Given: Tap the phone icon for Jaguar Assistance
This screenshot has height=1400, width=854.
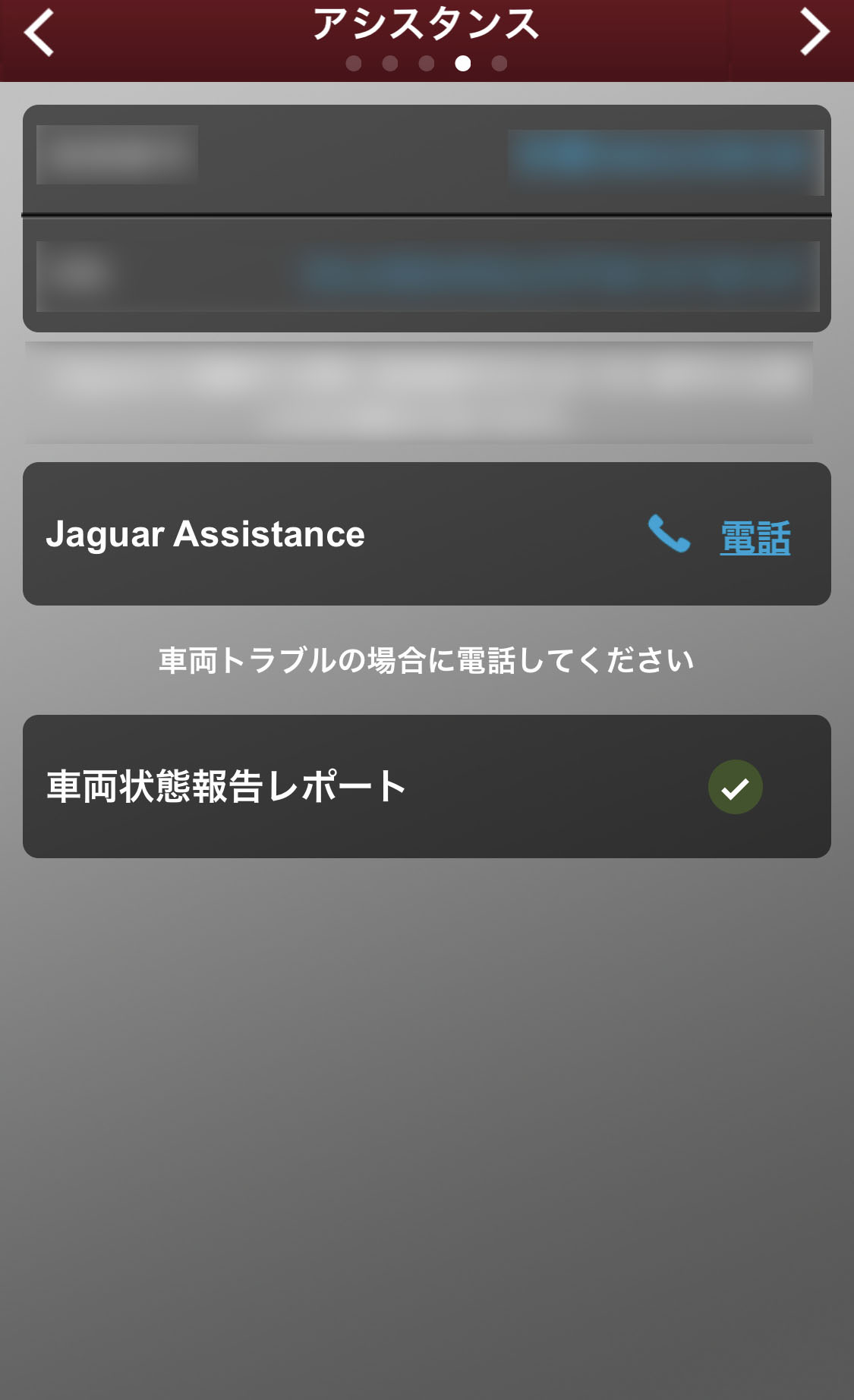Looking at the screenshot, I should pyautogui.click(x=669, y=533).
